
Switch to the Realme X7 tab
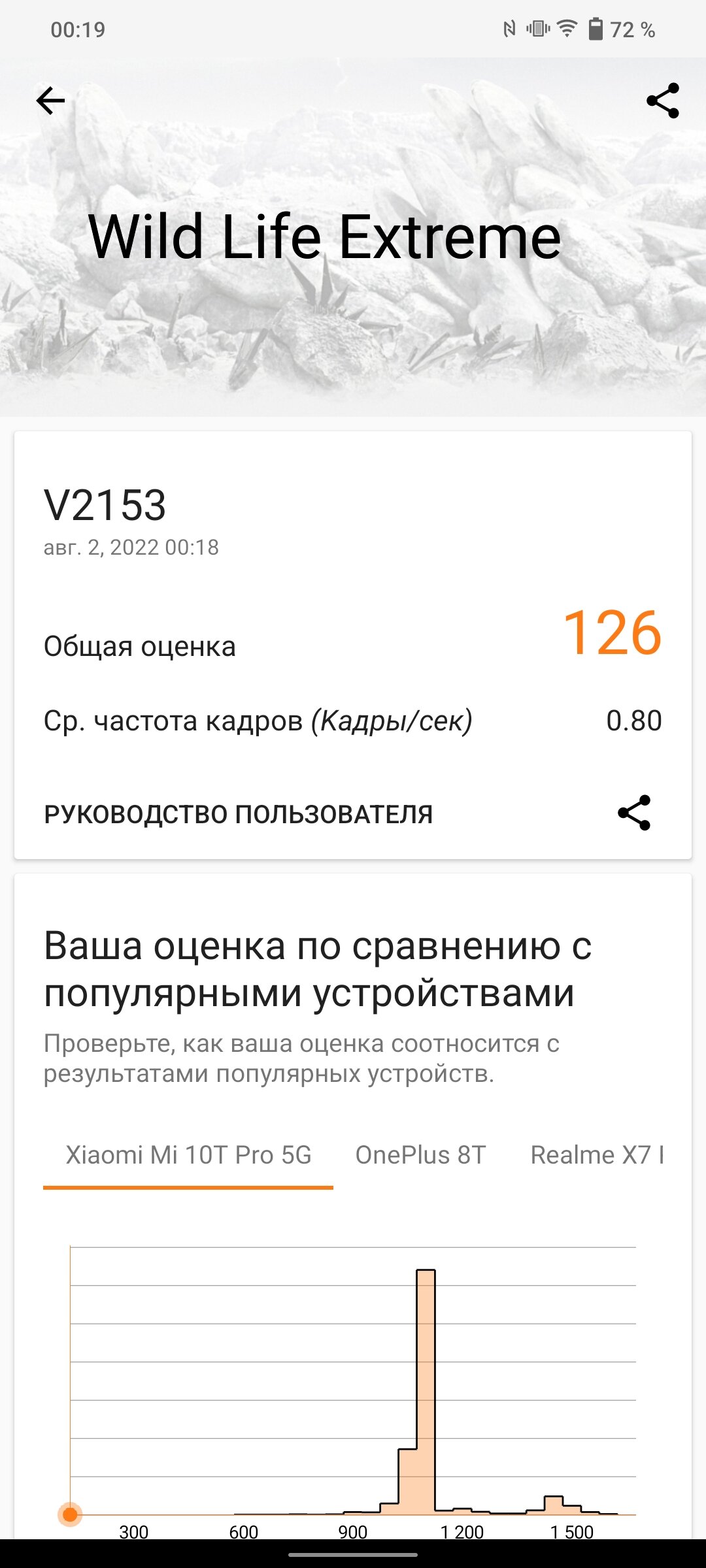(x=597, y=1155)
